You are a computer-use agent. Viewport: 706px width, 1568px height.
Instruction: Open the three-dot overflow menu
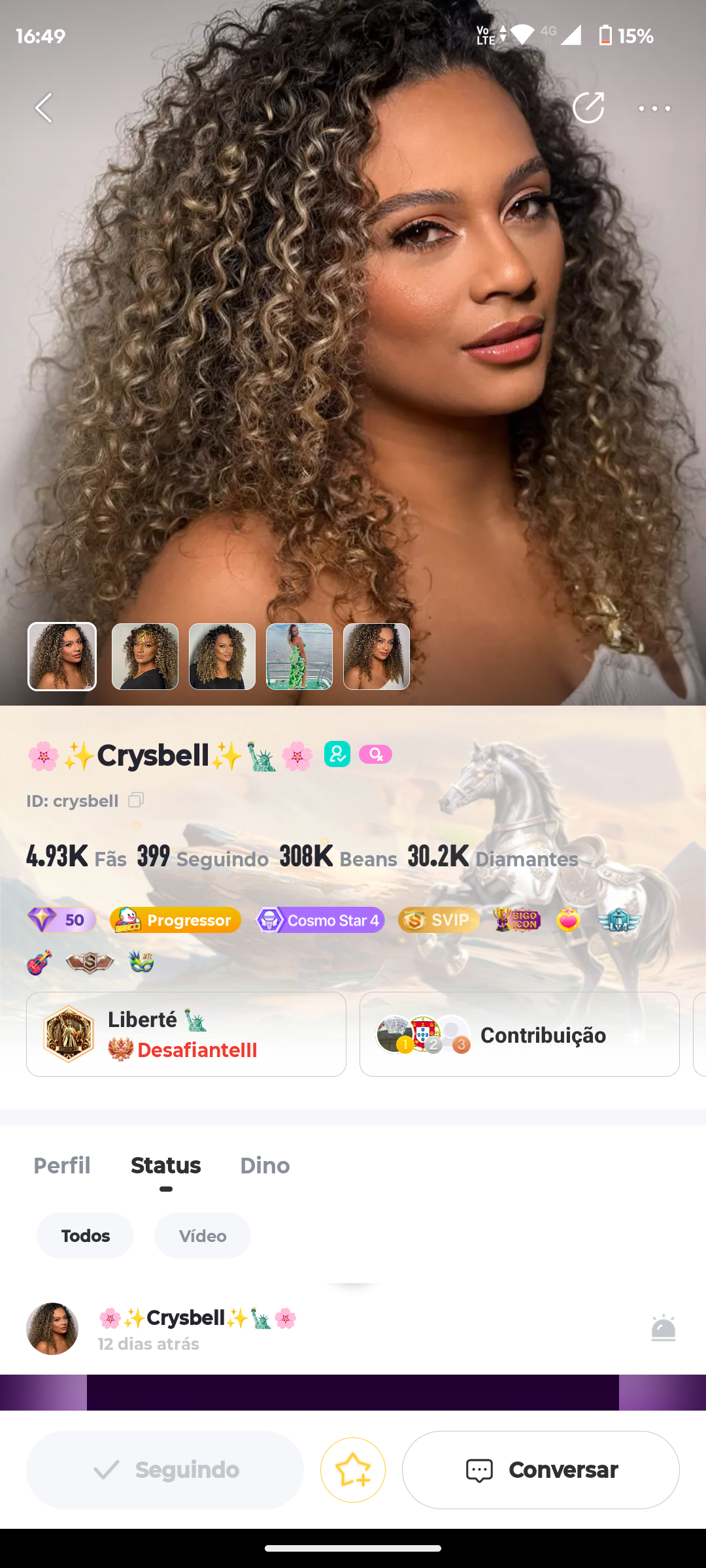pos(654,108)
